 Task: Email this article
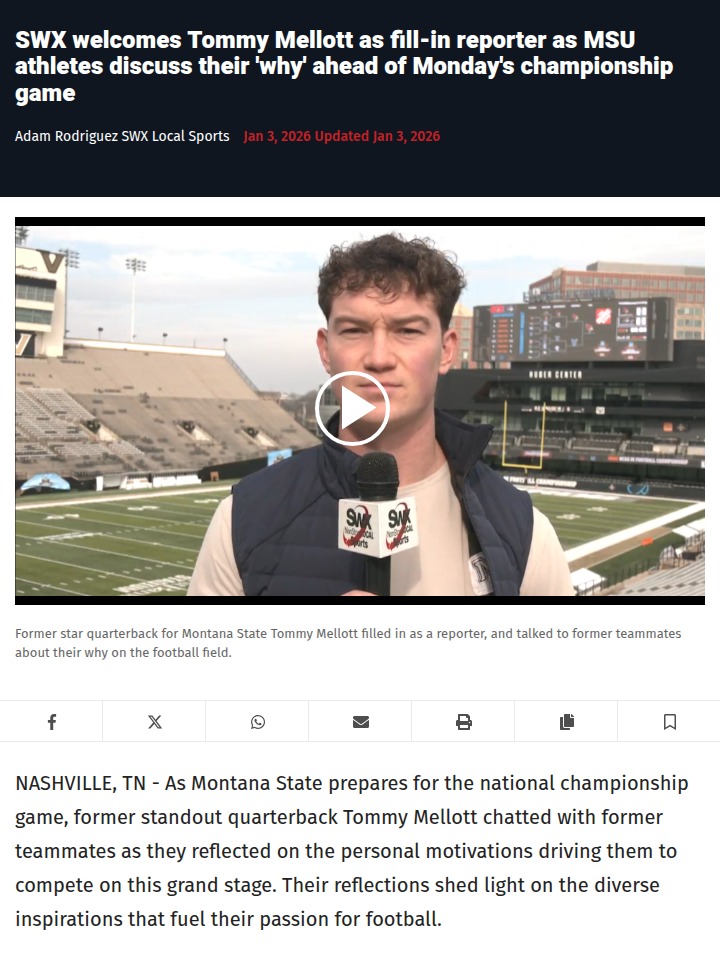coord(361,721)
